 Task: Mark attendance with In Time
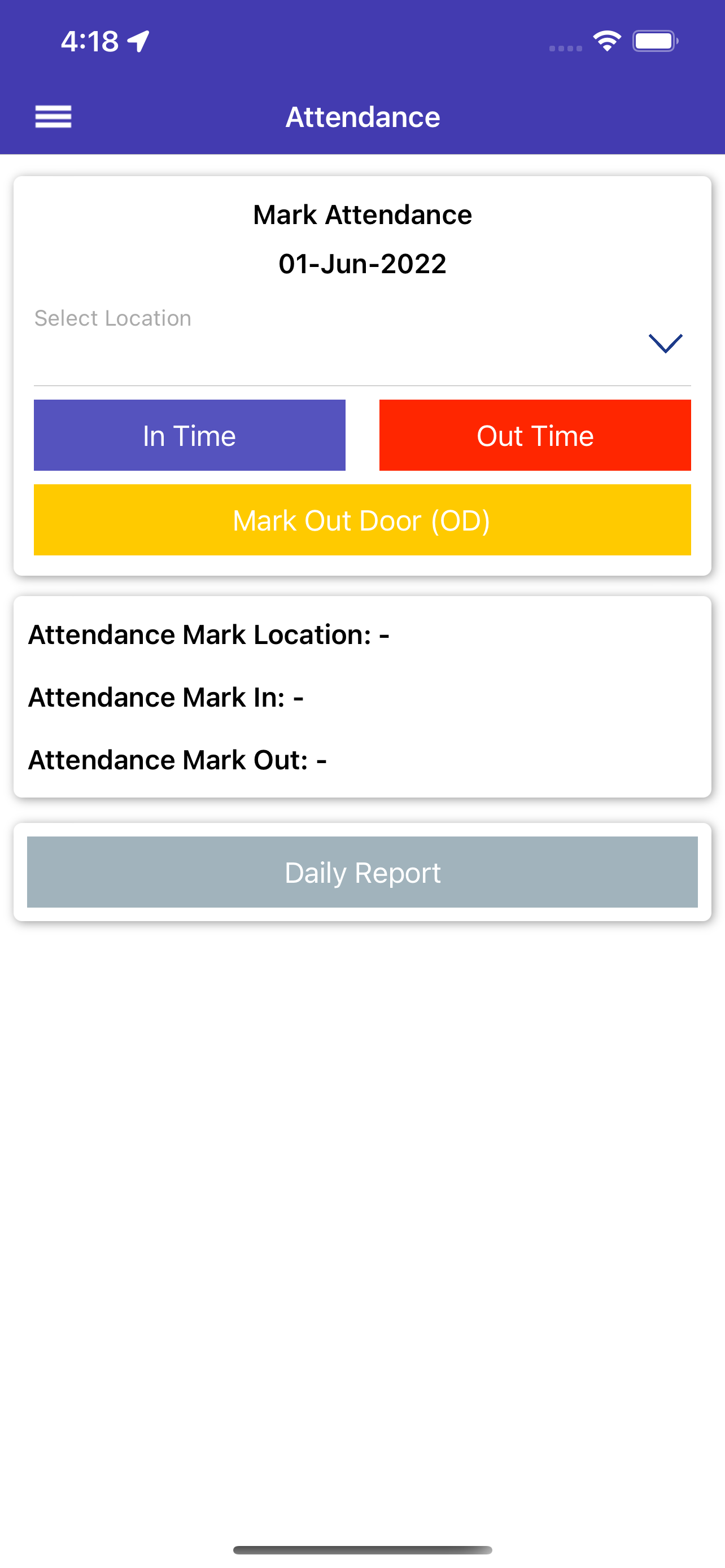coord(189,435)
